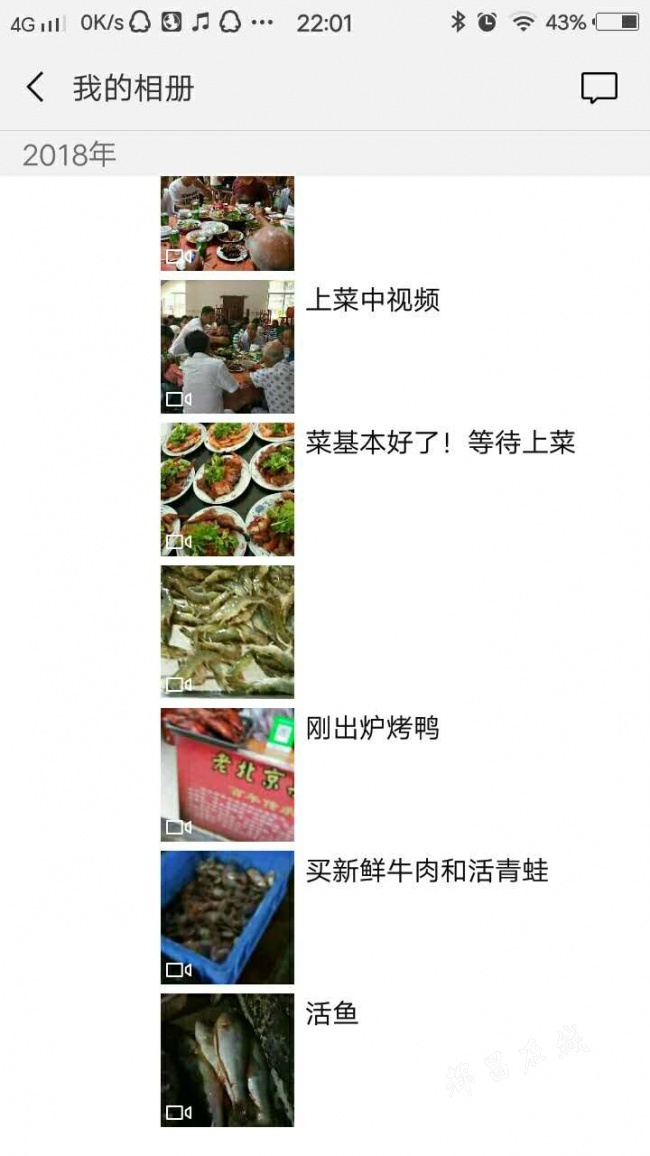Image resolution: width=650 pixels, height=1156 pixels.
Task: Open the 买新鲜牛肉和活青蛙 video
Action: [227, 918]
